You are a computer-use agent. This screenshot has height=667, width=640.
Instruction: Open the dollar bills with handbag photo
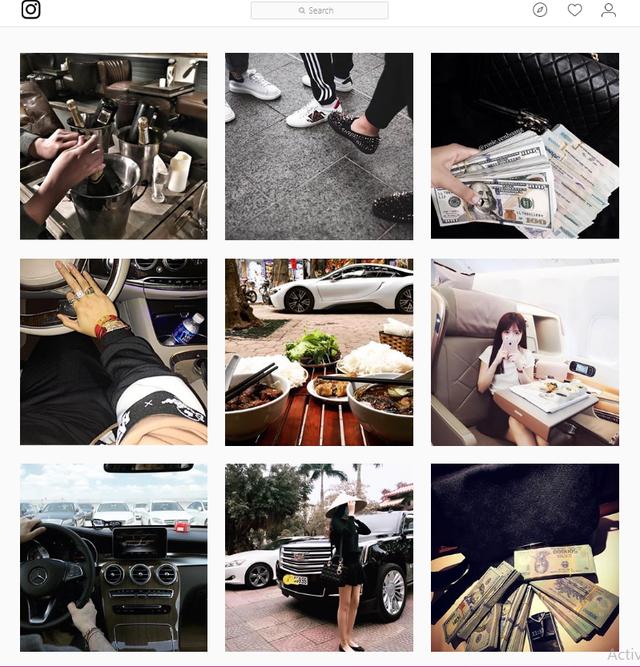[x=524, y=146]
